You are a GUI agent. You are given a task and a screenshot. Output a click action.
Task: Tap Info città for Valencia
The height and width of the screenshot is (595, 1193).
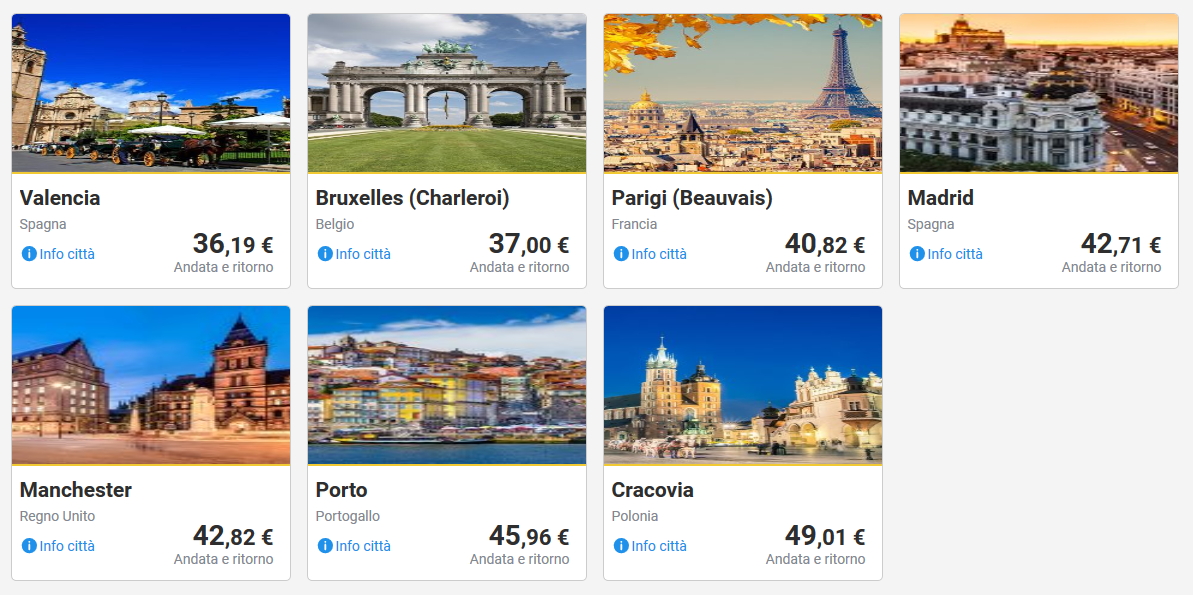tap(59, 254)
